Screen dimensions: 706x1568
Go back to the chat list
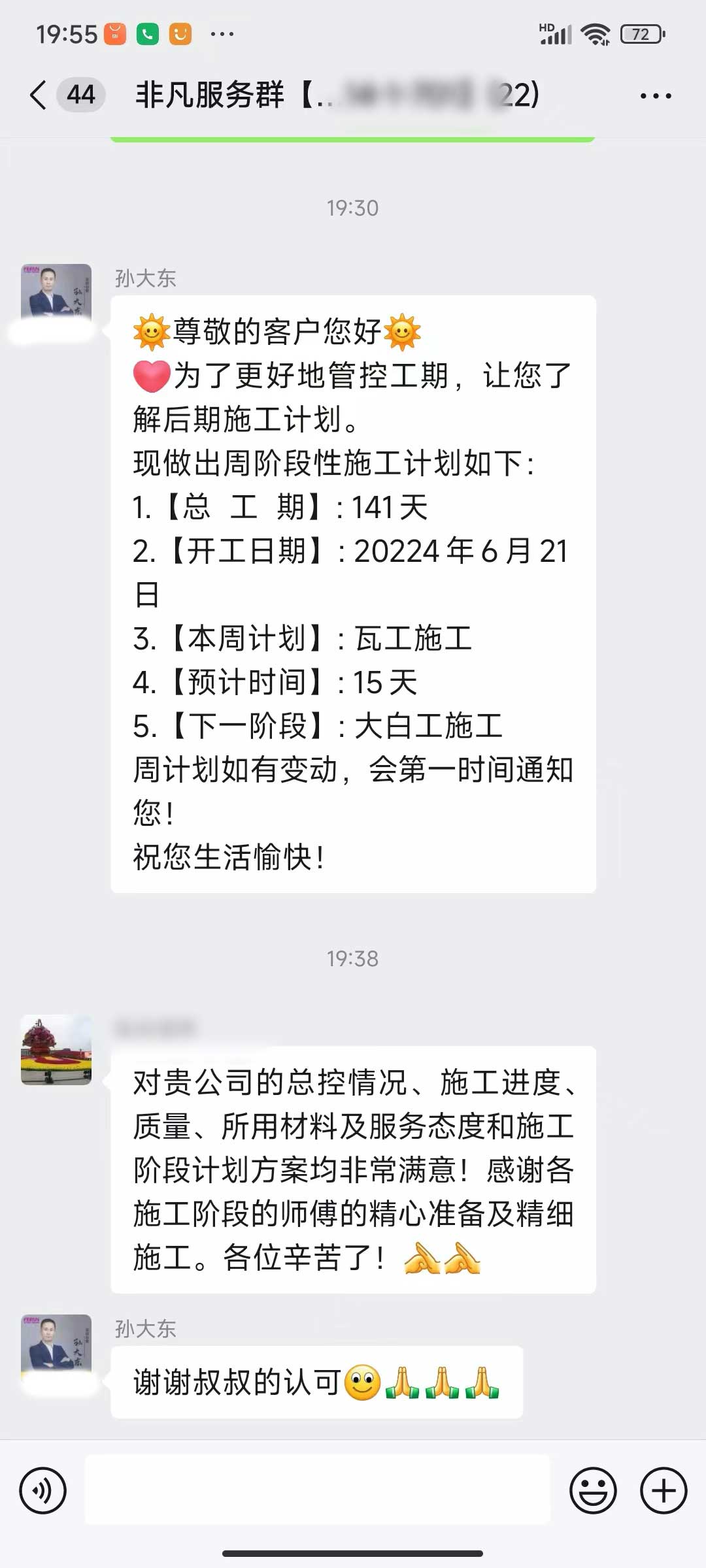[x=39, y=95]
